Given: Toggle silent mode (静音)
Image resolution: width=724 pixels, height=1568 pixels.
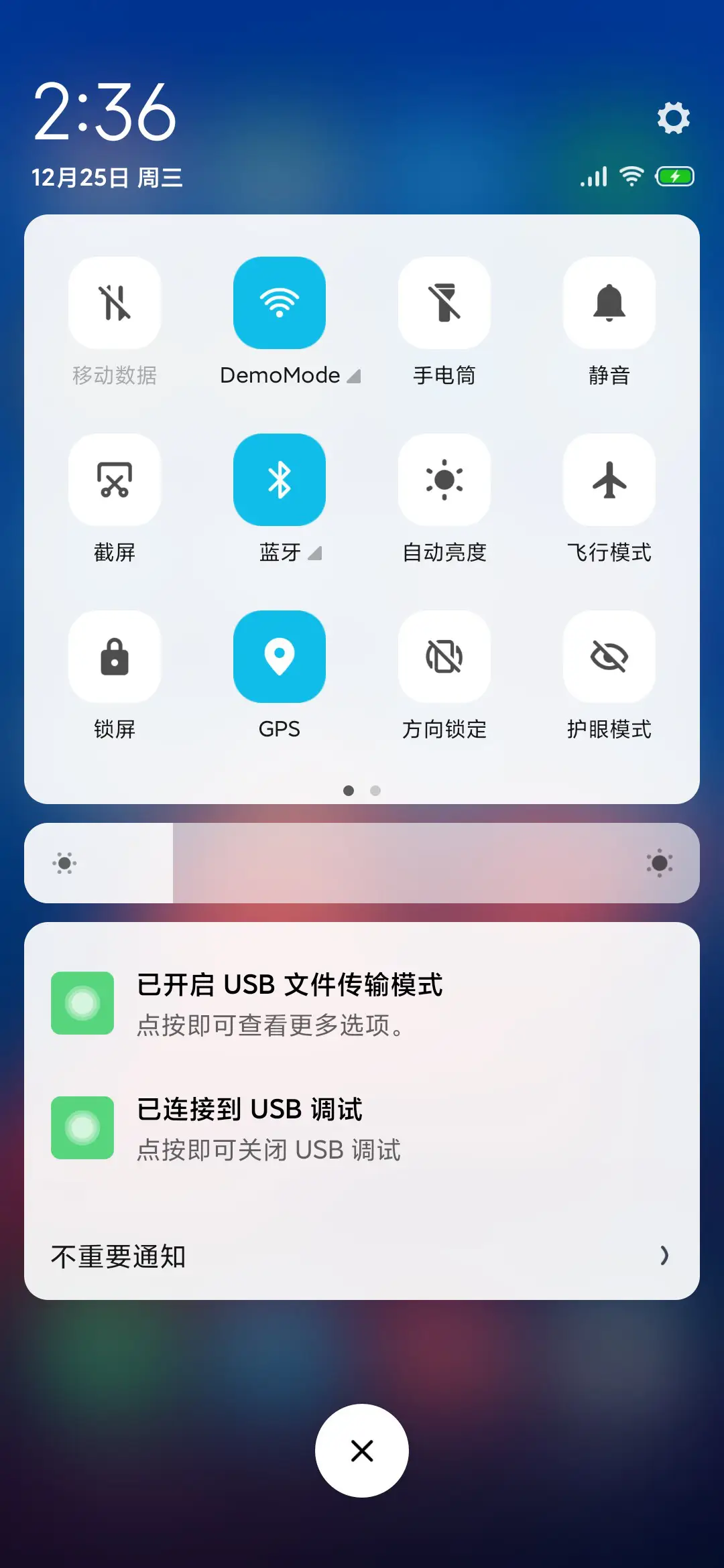Looking at the screenshot, I should [609, 304].
